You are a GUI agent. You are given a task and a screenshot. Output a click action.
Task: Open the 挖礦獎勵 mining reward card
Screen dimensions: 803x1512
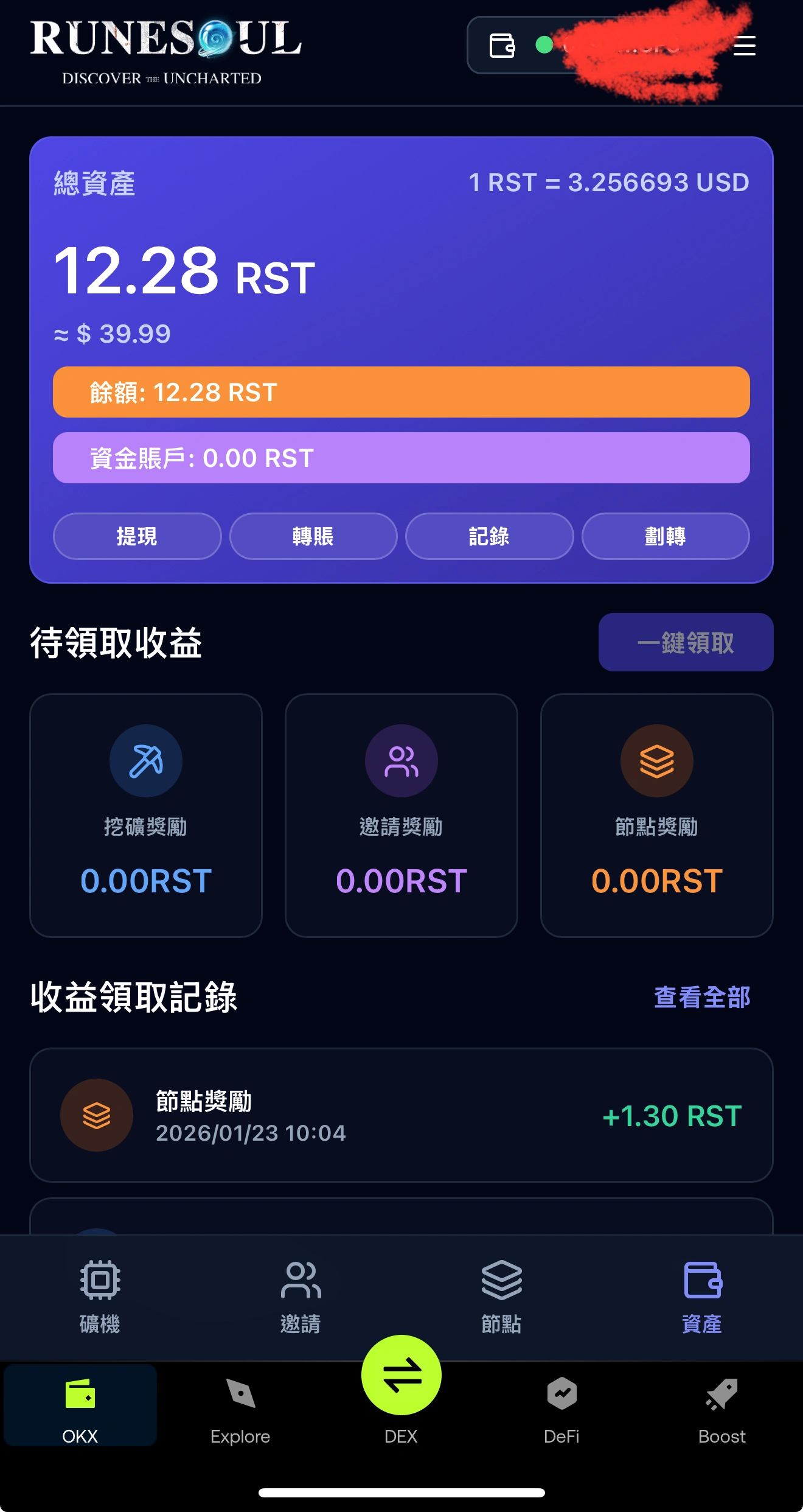click(146, 815)
